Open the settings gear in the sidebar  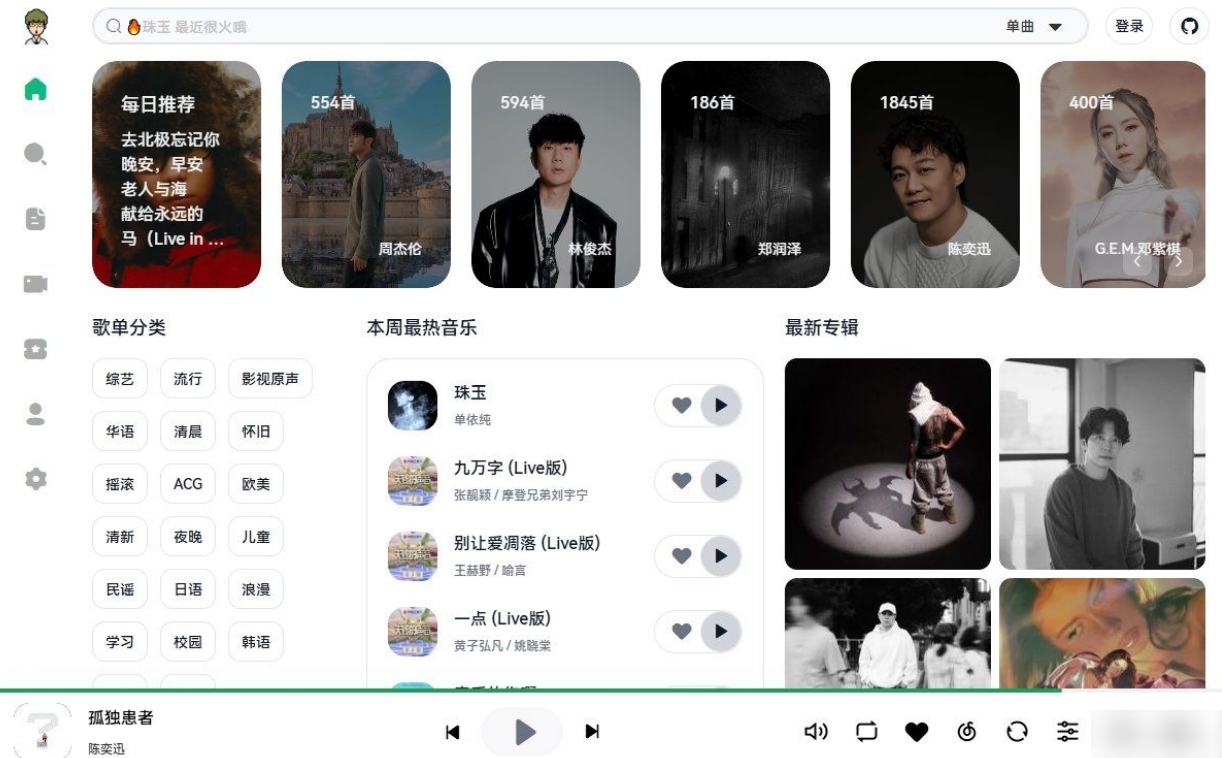[36, 479]
